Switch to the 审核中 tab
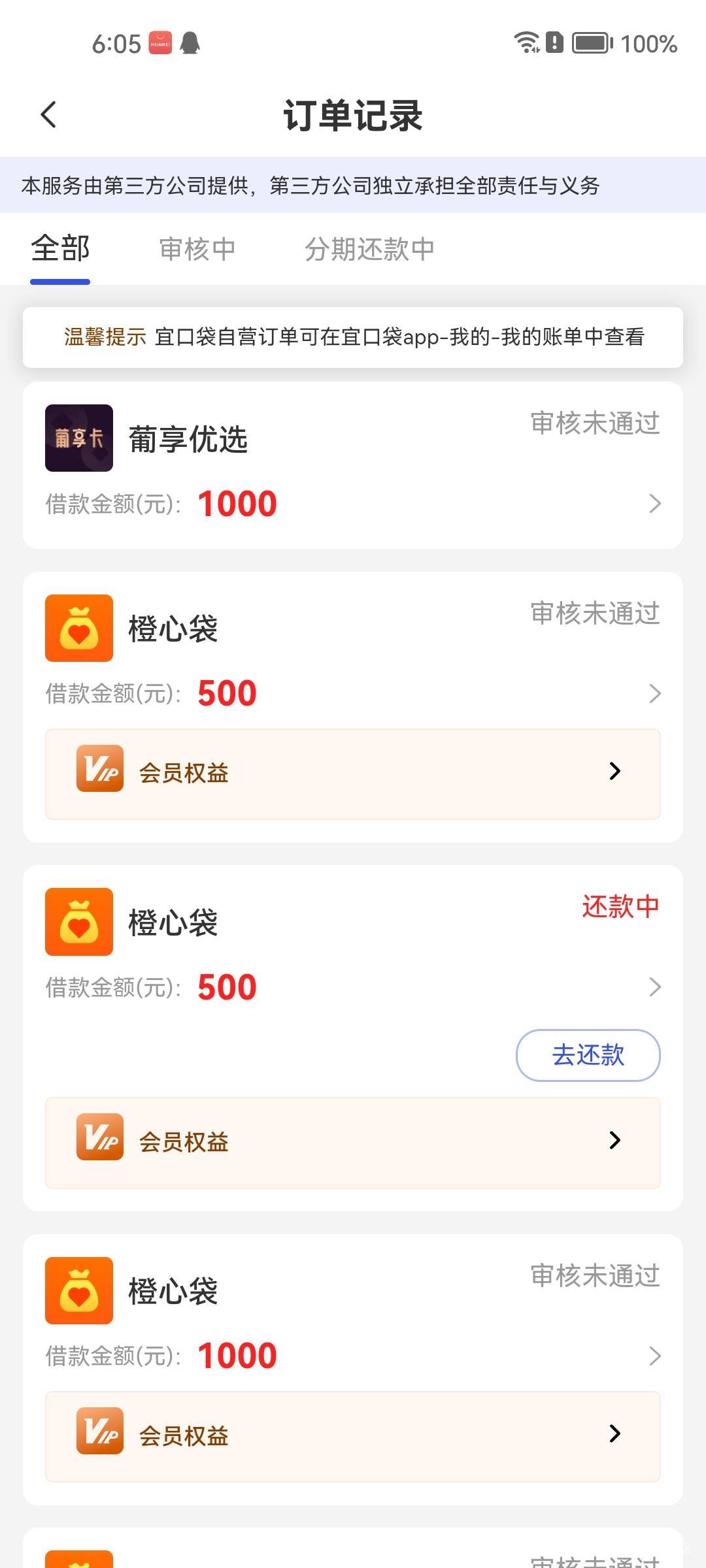 (x=197, y=250)
